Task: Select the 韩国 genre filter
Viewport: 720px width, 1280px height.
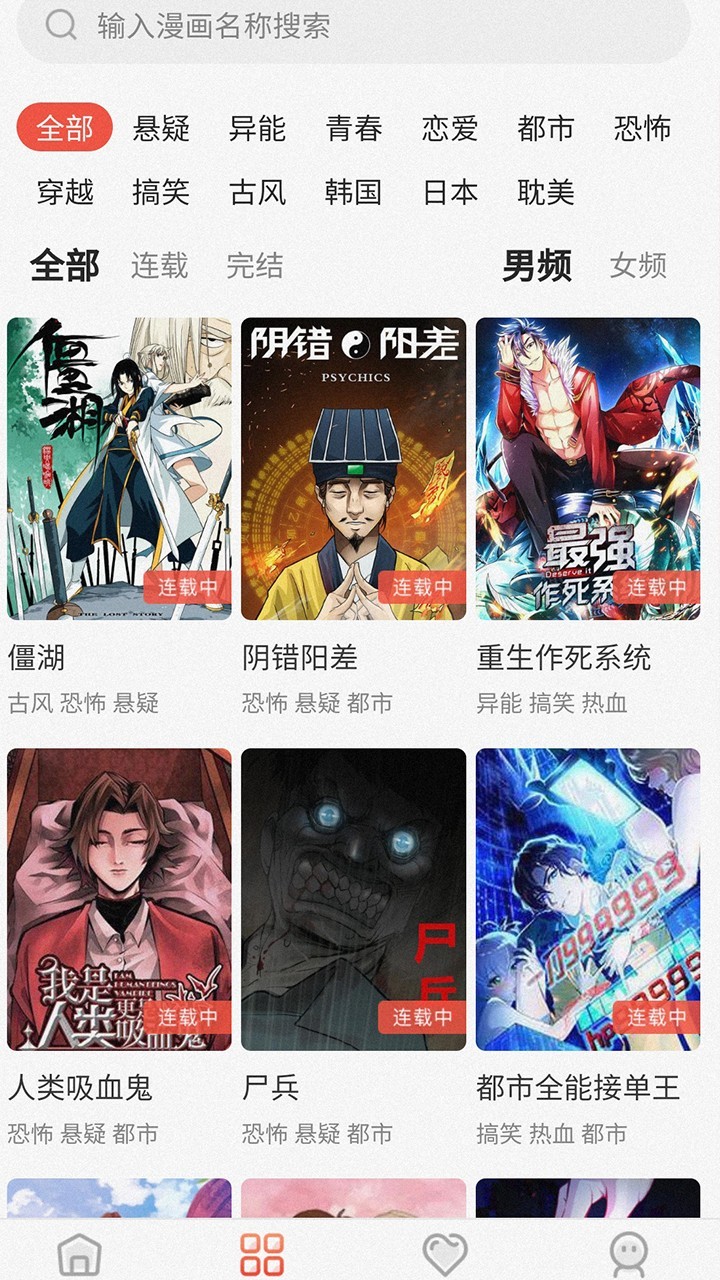Action: tap(354, 192)
